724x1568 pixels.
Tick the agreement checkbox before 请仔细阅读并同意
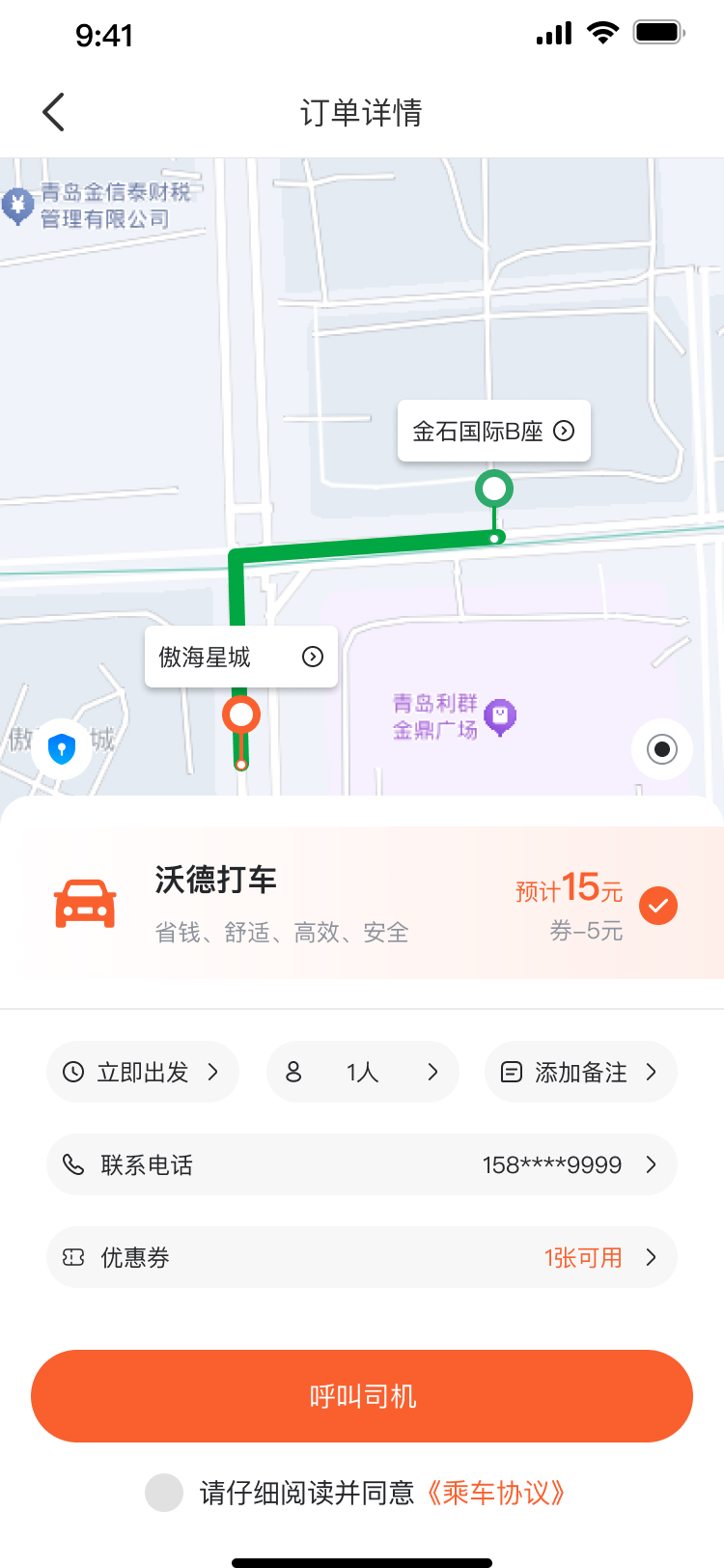164,1493
